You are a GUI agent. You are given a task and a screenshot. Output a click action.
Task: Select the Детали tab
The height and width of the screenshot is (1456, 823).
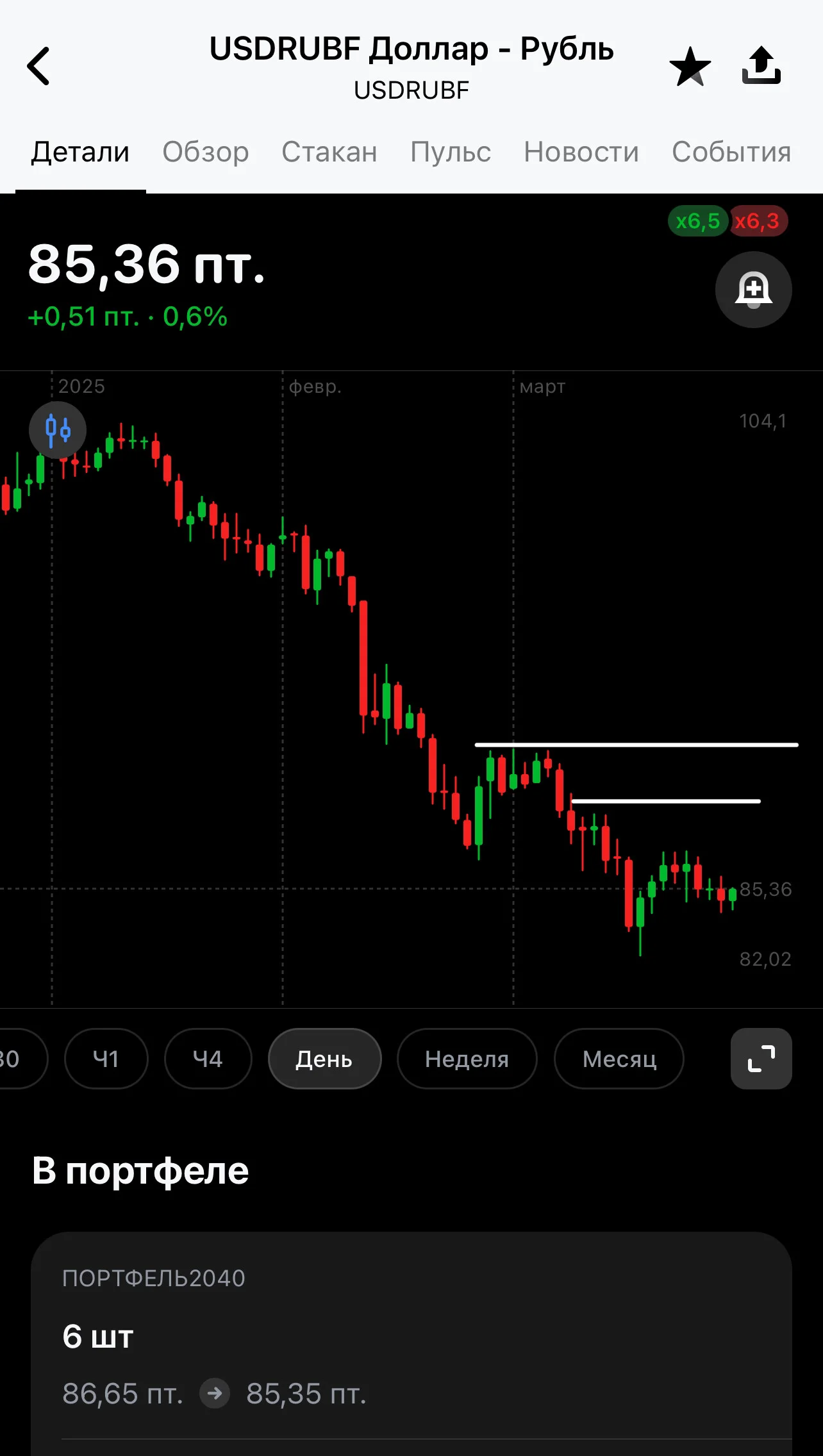[81, 153]
